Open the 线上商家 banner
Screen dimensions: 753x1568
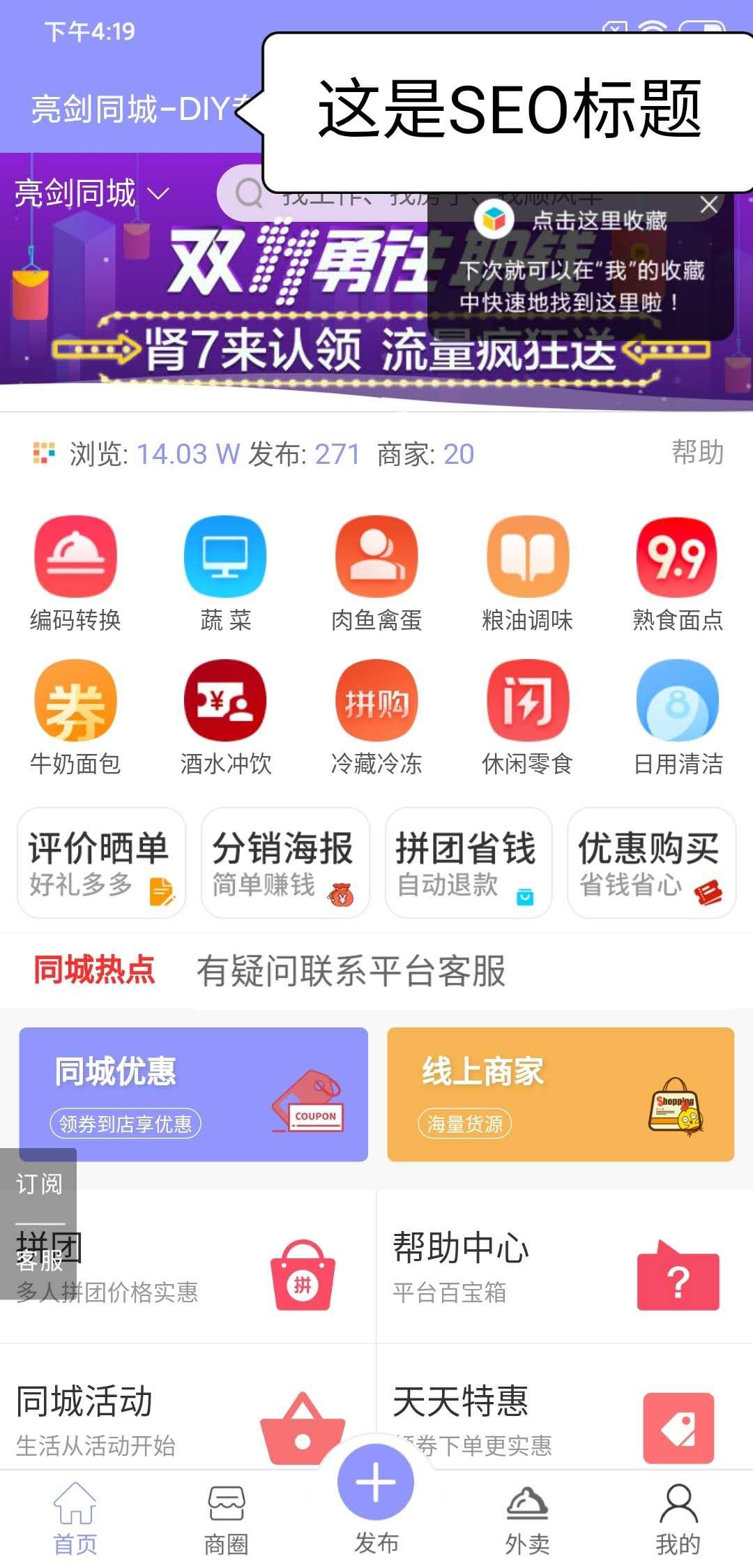pyautogui.click(x=561, y=1094)
